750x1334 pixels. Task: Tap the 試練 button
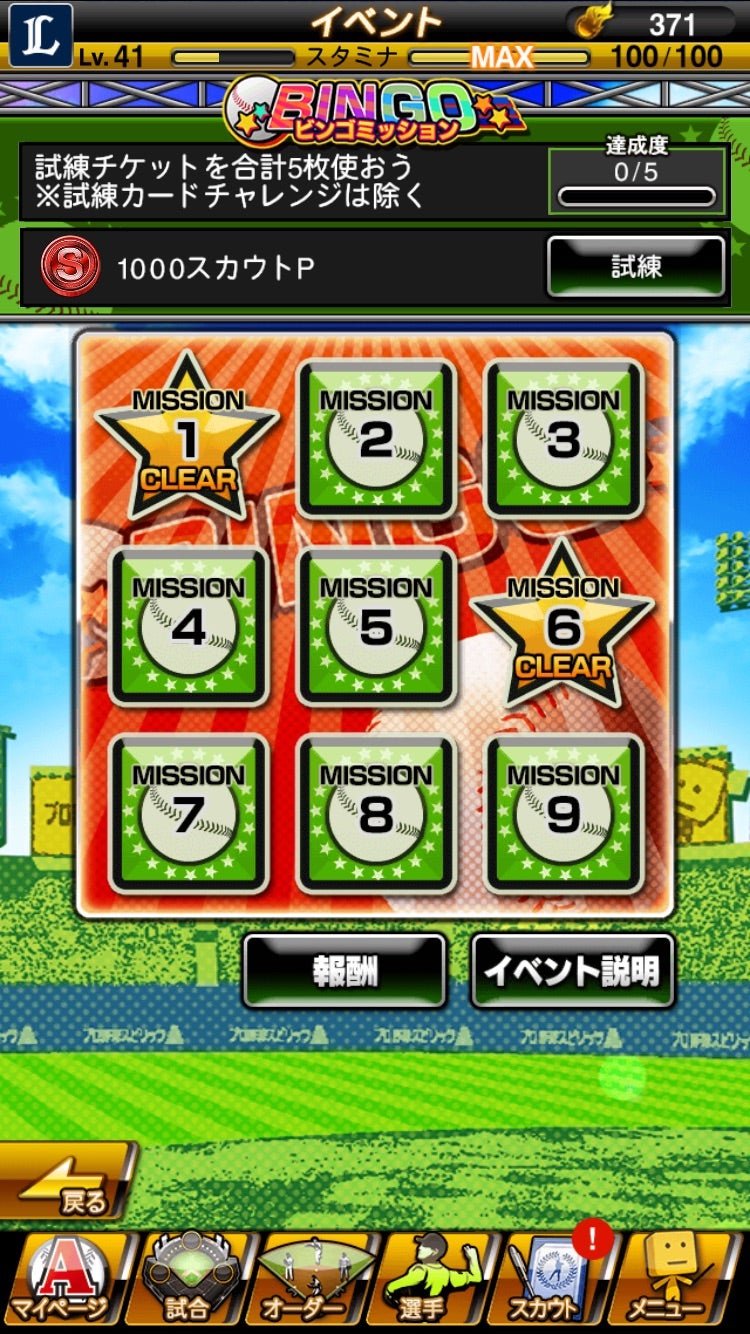[x=635, y=267]
